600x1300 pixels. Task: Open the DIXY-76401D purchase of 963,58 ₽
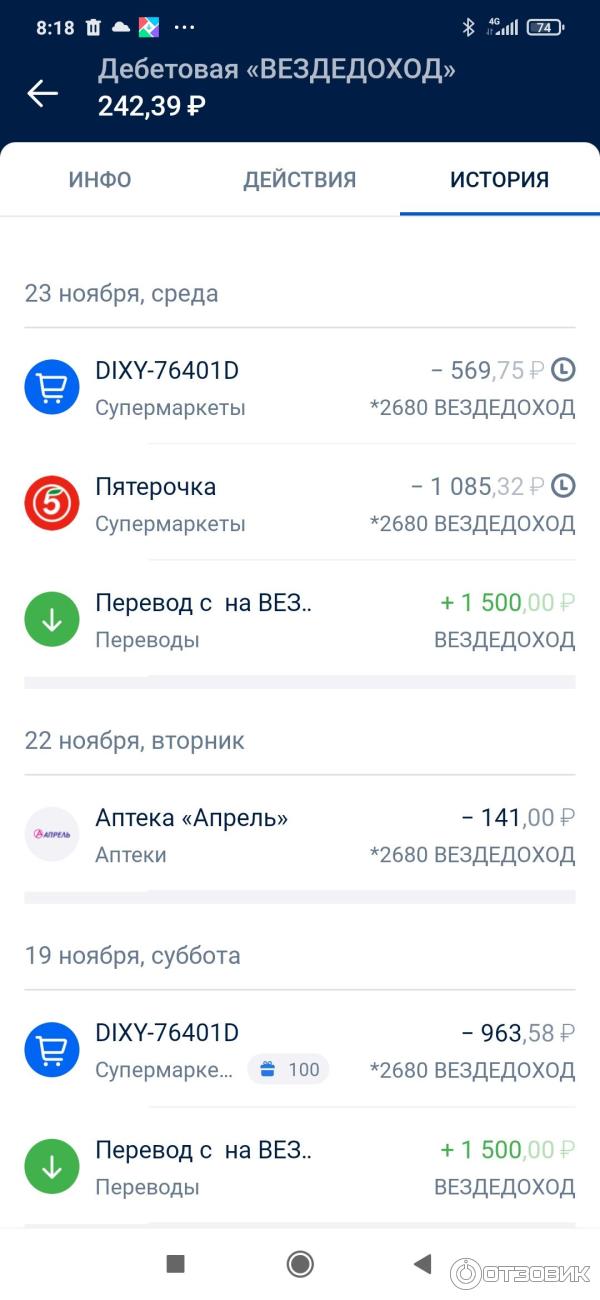pyautogui.click(x=300, y=1050)
